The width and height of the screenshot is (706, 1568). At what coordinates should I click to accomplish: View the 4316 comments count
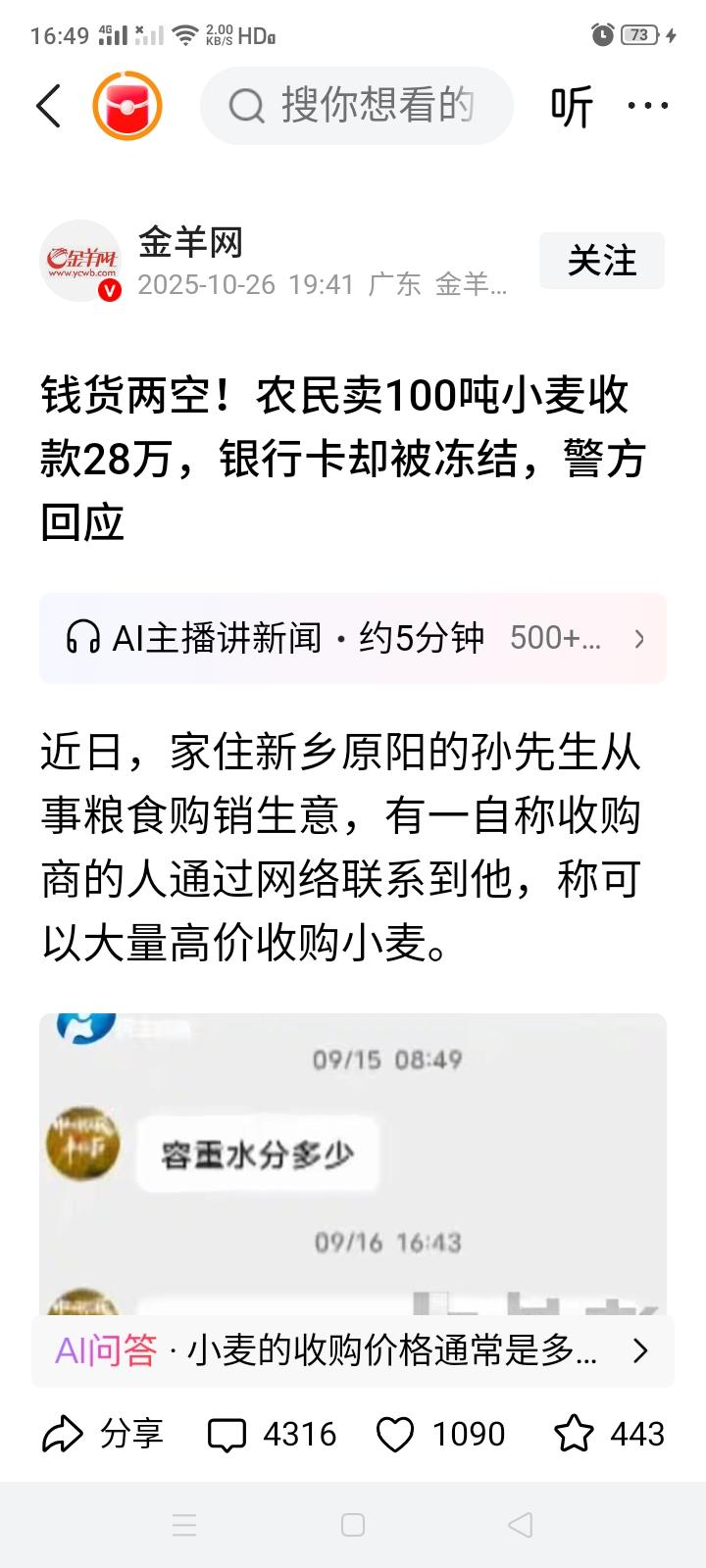click(298, 1434)
